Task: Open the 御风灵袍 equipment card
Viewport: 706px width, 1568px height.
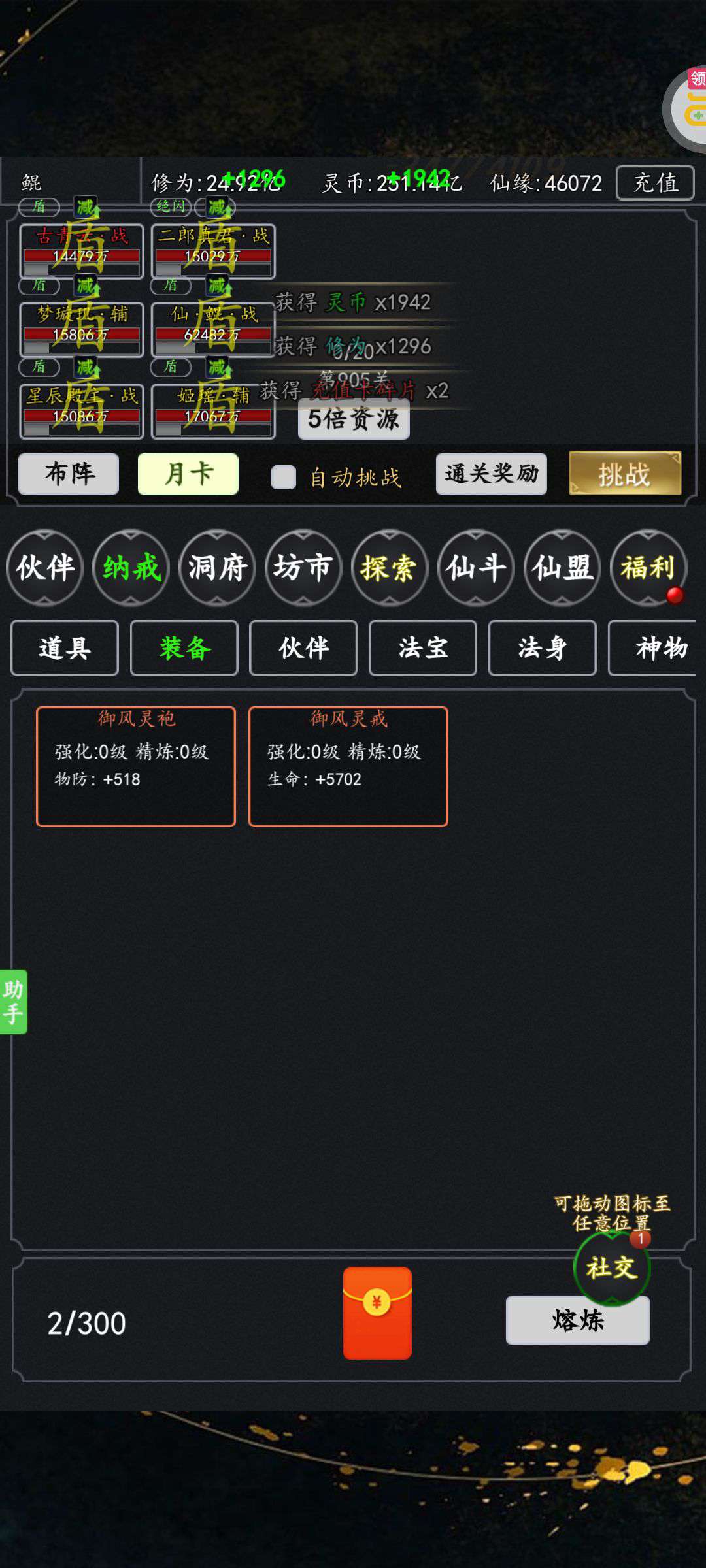Action: coord(136,766)
